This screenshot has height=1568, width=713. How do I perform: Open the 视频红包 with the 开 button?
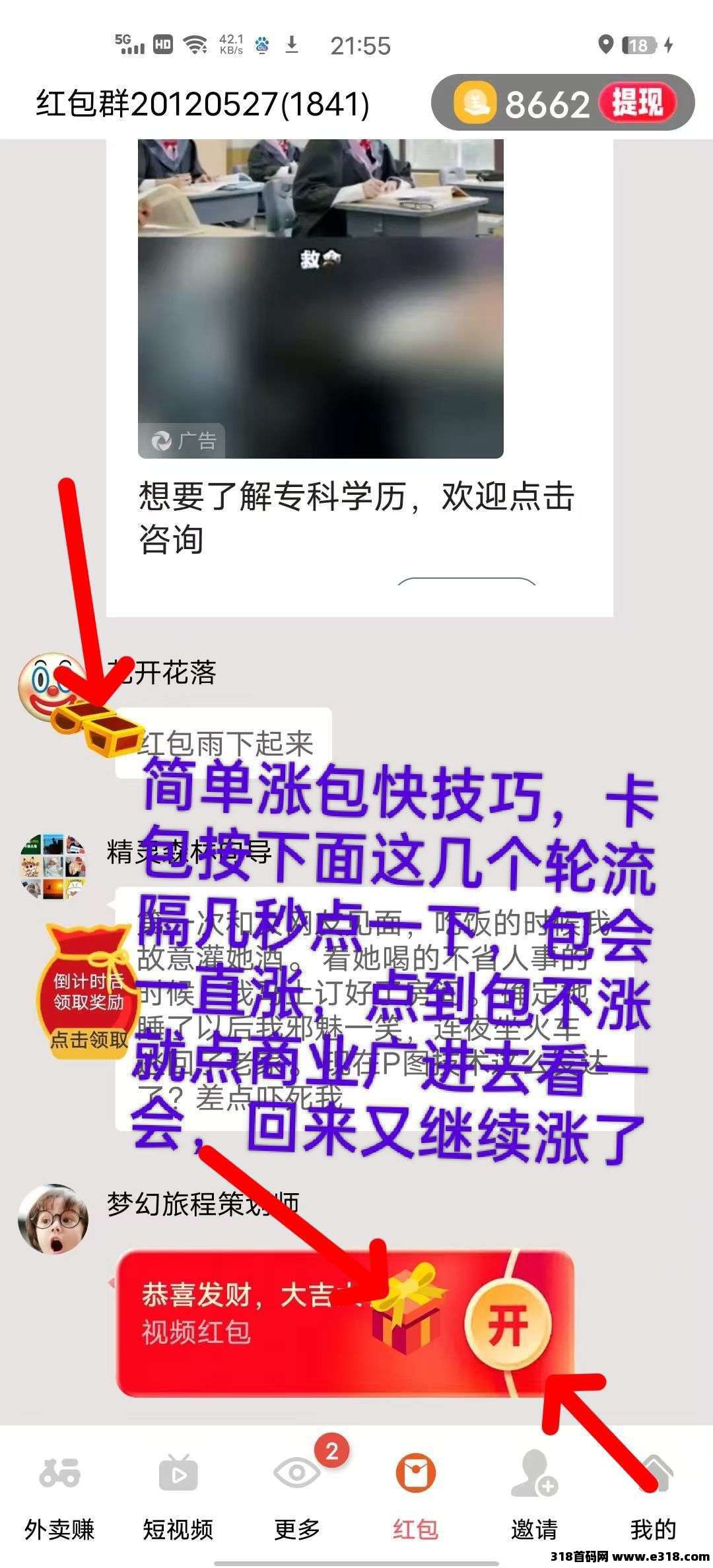[507, 1323]
